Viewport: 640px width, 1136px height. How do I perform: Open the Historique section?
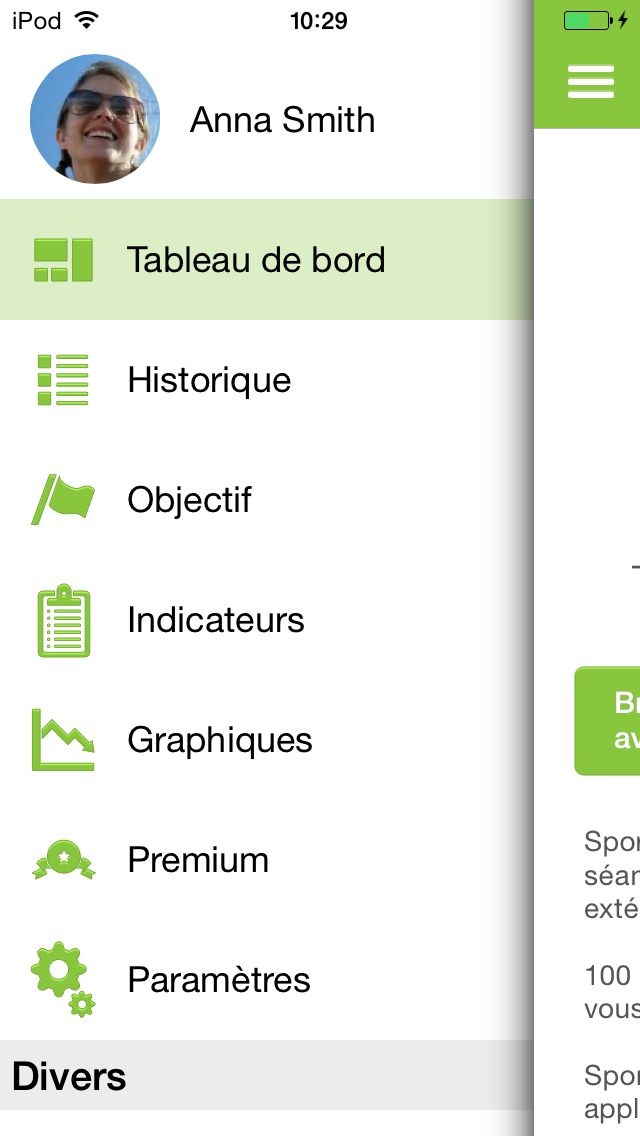pyautogui.click(x=267, y=380)
